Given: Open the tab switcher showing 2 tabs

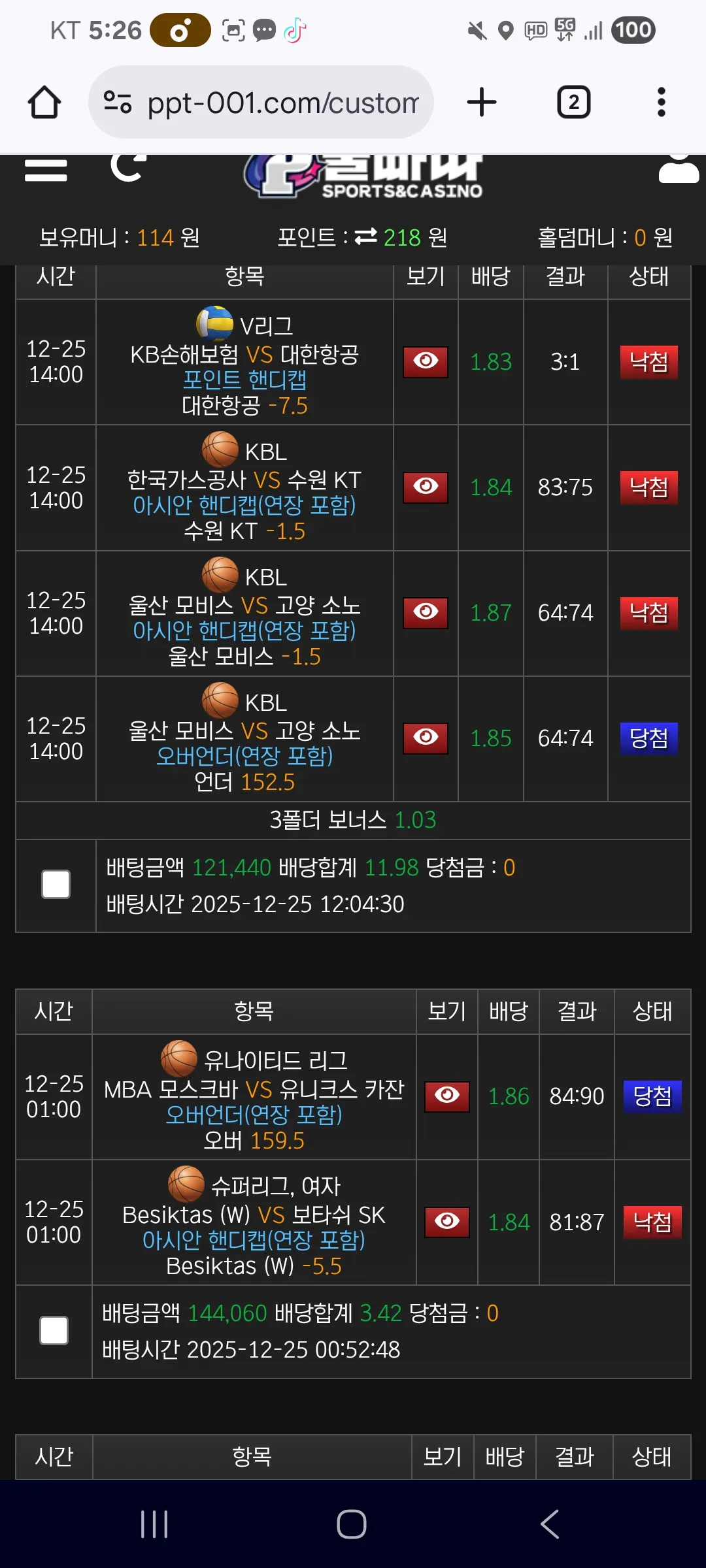Looking at the screenshot, I should (x=573, y=103).
